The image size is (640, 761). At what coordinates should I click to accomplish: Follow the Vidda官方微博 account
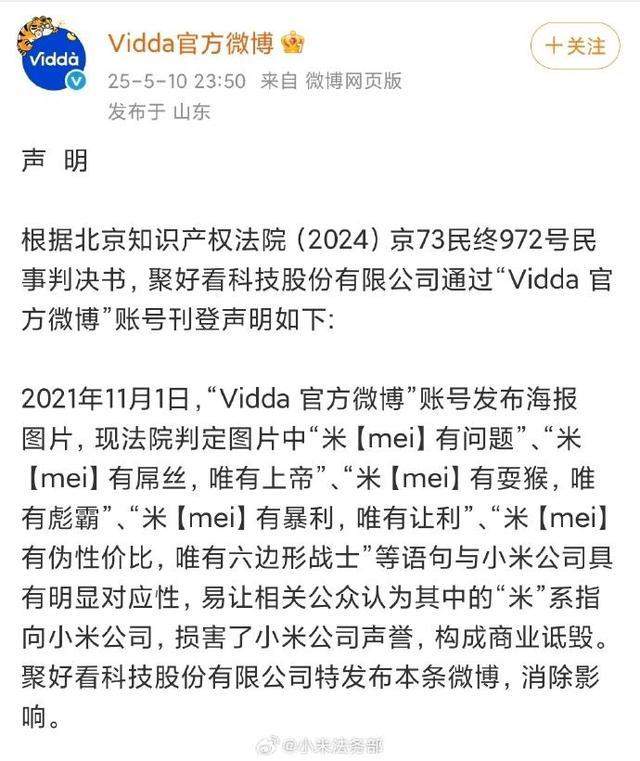pos(575,46)
